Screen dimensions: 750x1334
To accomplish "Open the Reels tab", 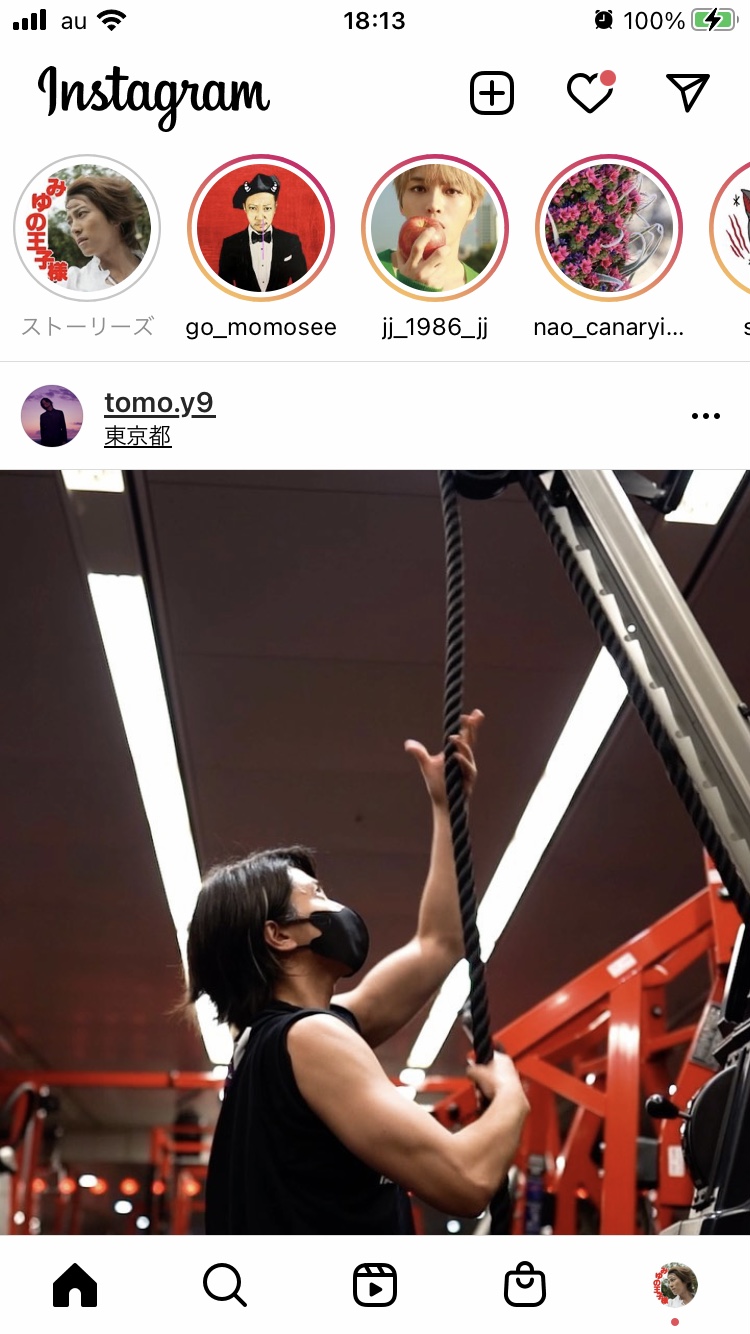I will point(375,1285).
